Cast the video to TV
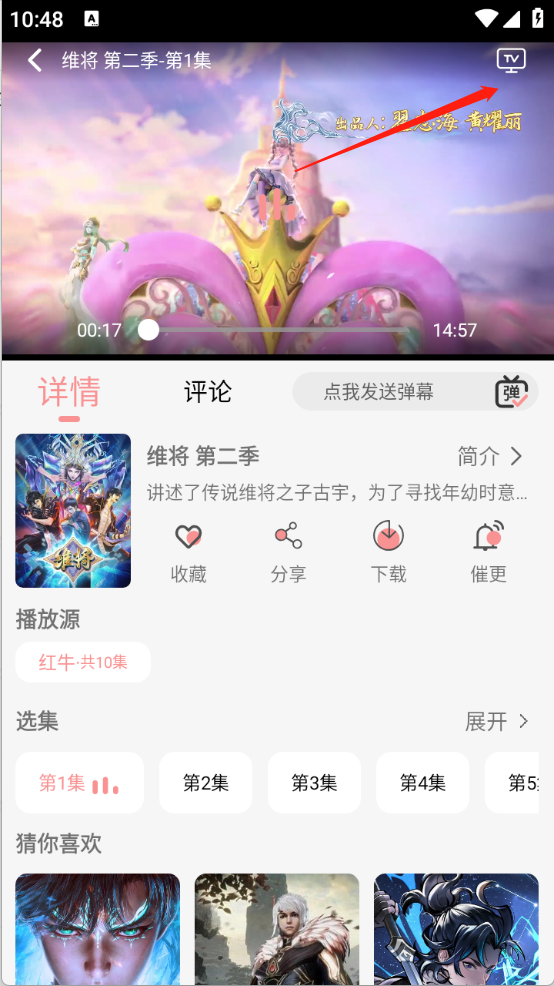The image size is (554, 986). coord(511,60)
